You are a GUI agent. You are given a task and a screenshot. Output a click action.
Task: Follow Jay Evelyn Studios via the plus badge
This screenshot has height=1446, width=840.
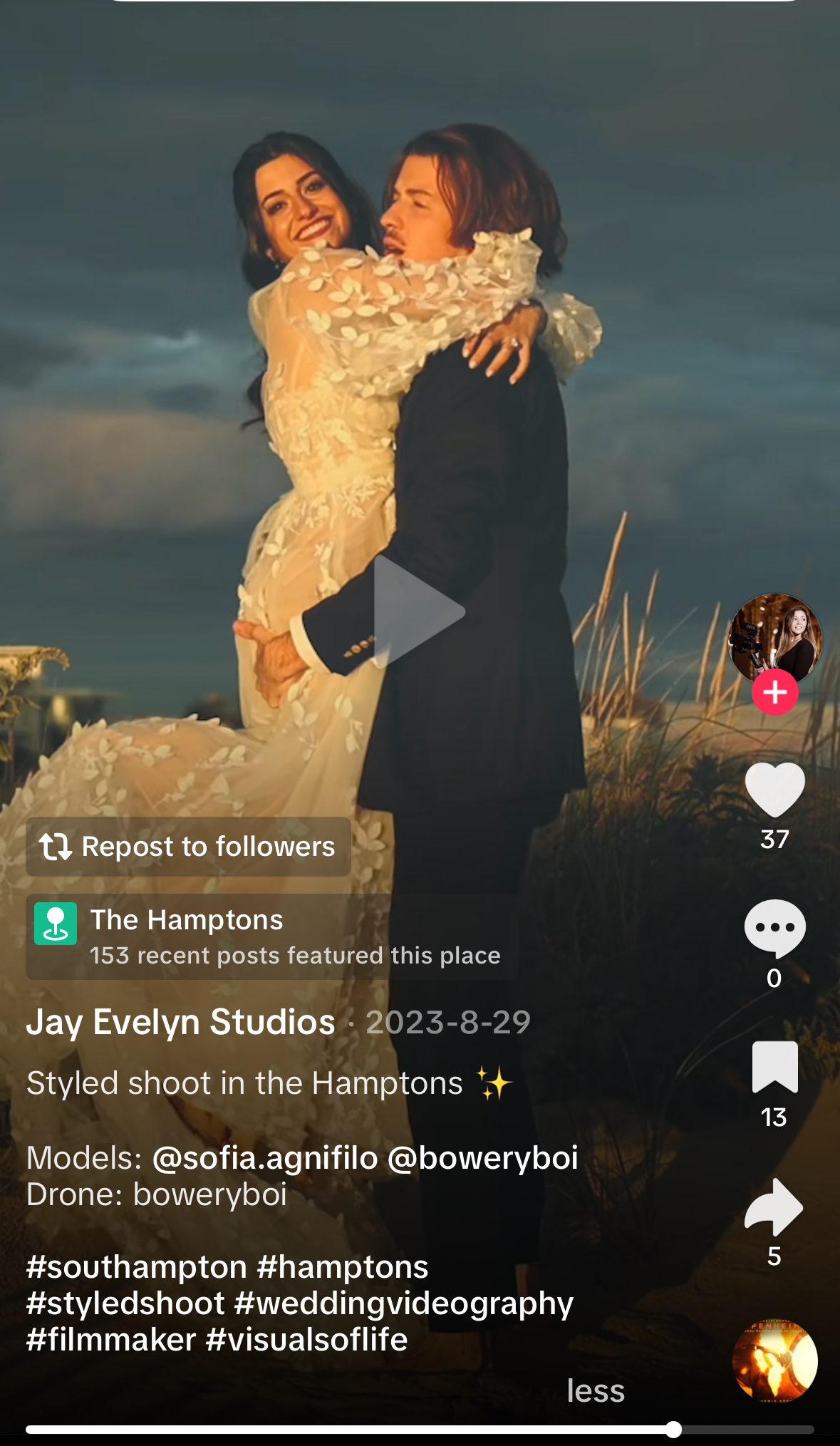click(775, 692)
